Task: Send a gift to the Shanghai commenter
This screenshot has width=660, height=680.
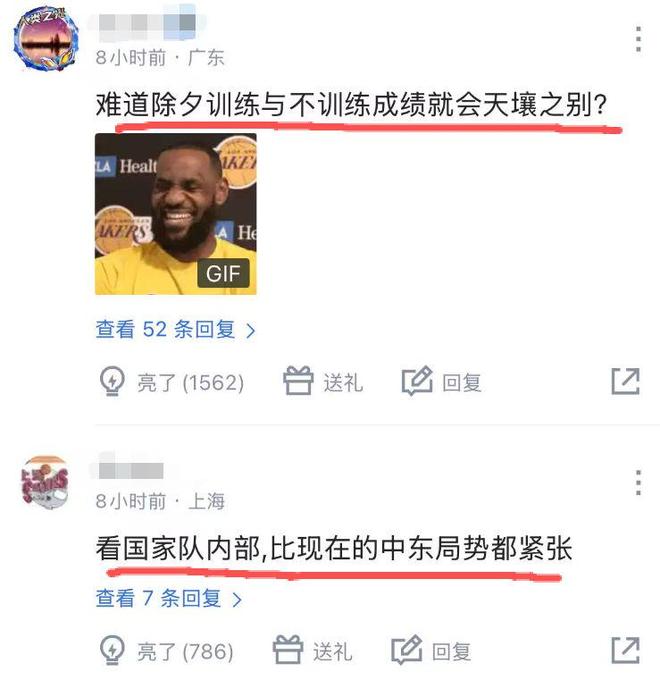Action: (x=312, y=651)
